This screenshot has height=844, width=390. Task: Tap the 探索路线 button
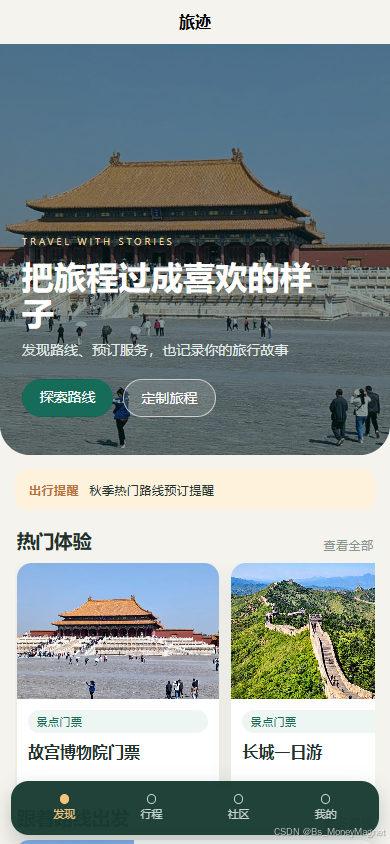coord(67,398)
